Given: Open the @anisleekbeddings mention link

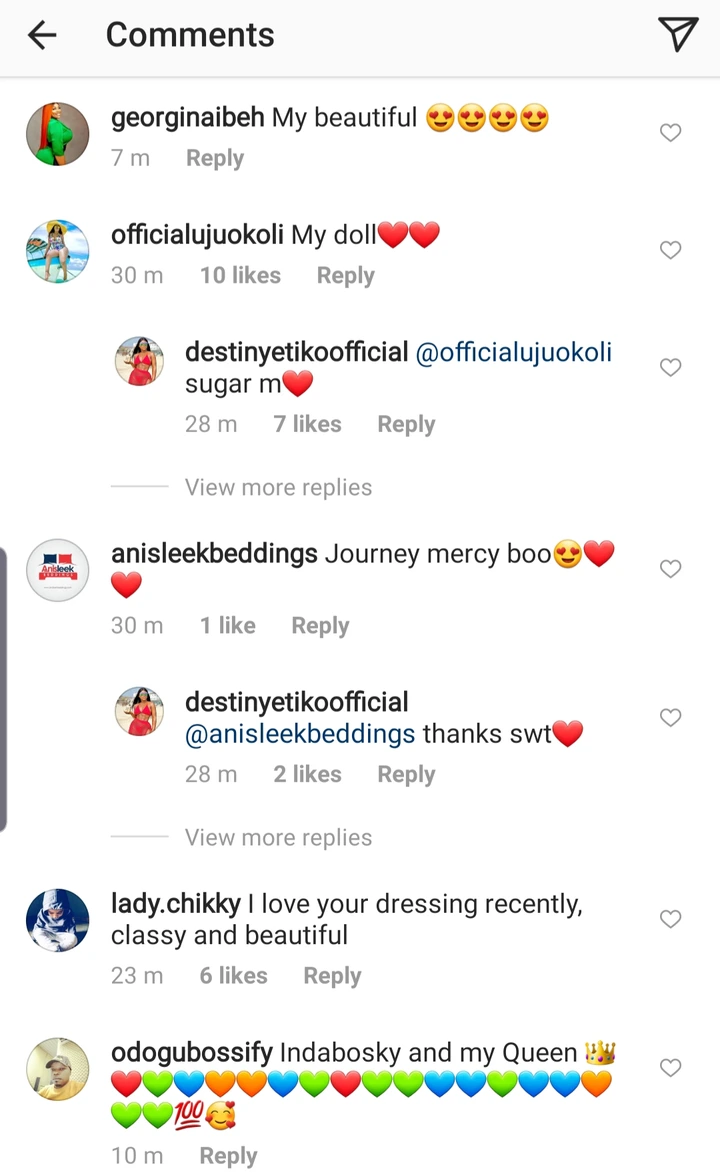Looking at the screenshot, I should click(x=300, y=734).
